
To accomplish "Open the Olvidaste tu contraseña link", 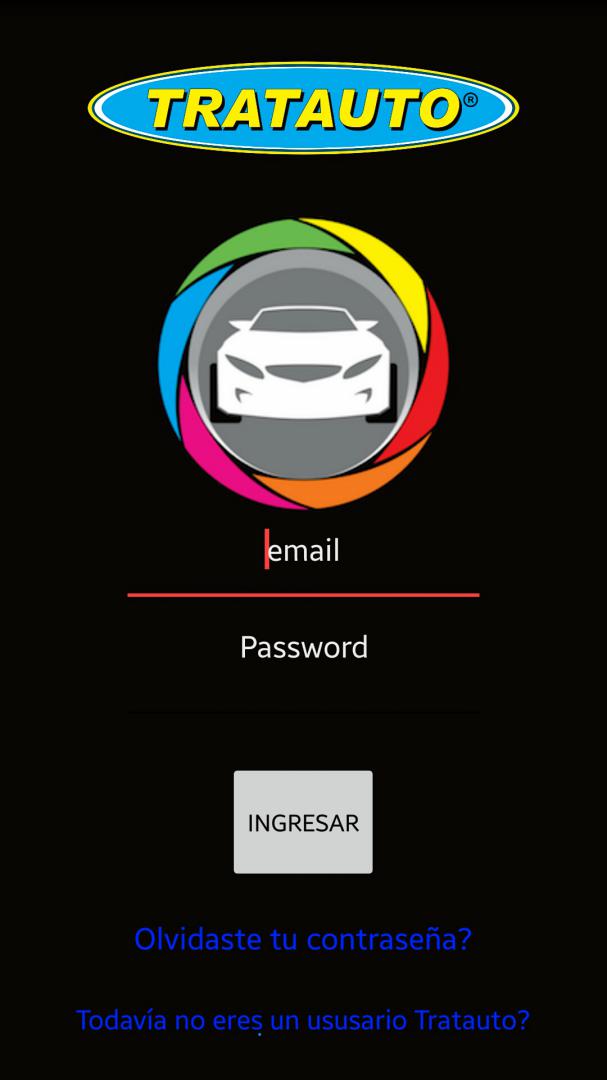I will pyautogui.click(x=303, y=940).
